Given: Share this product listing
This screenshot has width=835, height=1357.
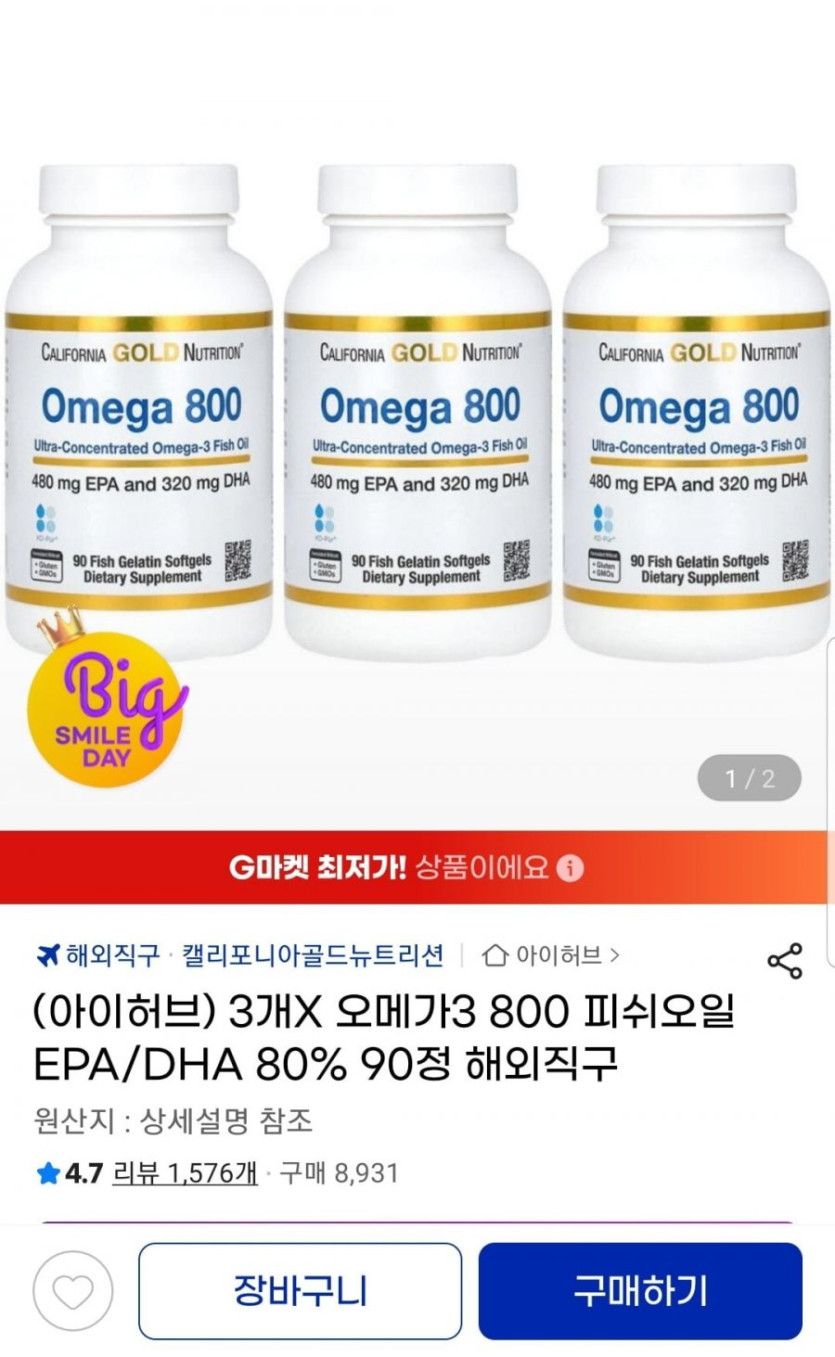Looking at the screenshot, I should click(785, 960).
